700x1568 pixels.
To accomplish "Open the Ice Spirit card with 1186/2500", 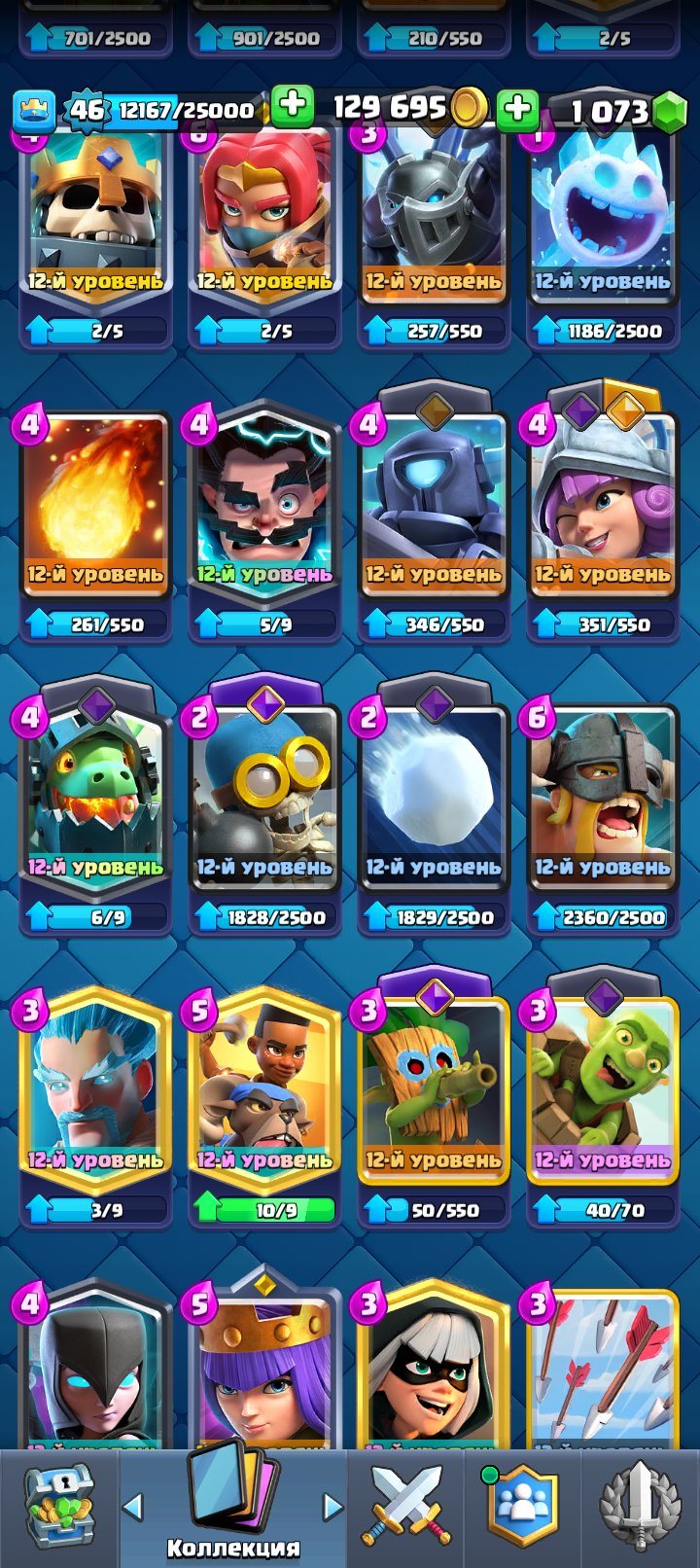I will click(x=603, y=224).
